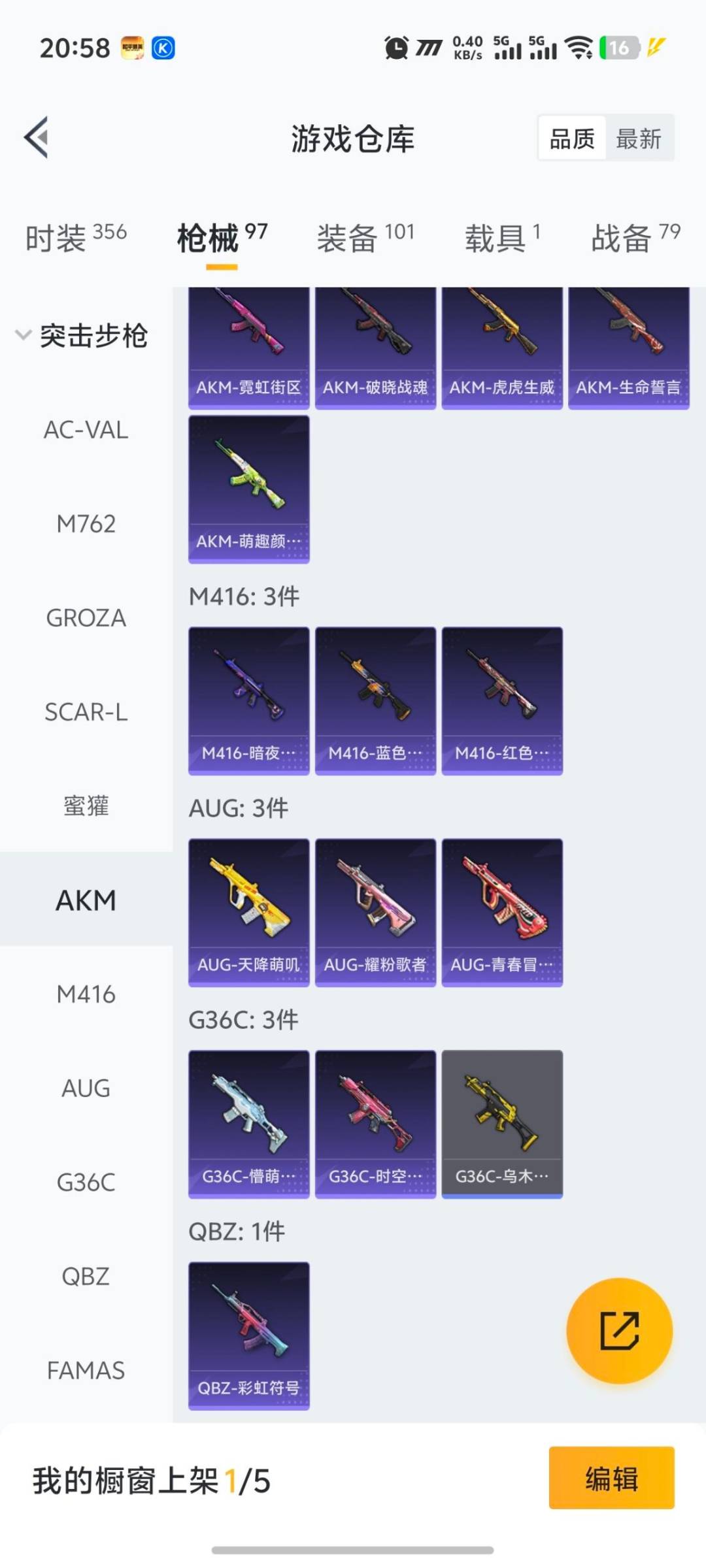Screen dimensions: 706x1568
Task: Jump to the FAMAS section
Action: click(x=86, y=1371)
